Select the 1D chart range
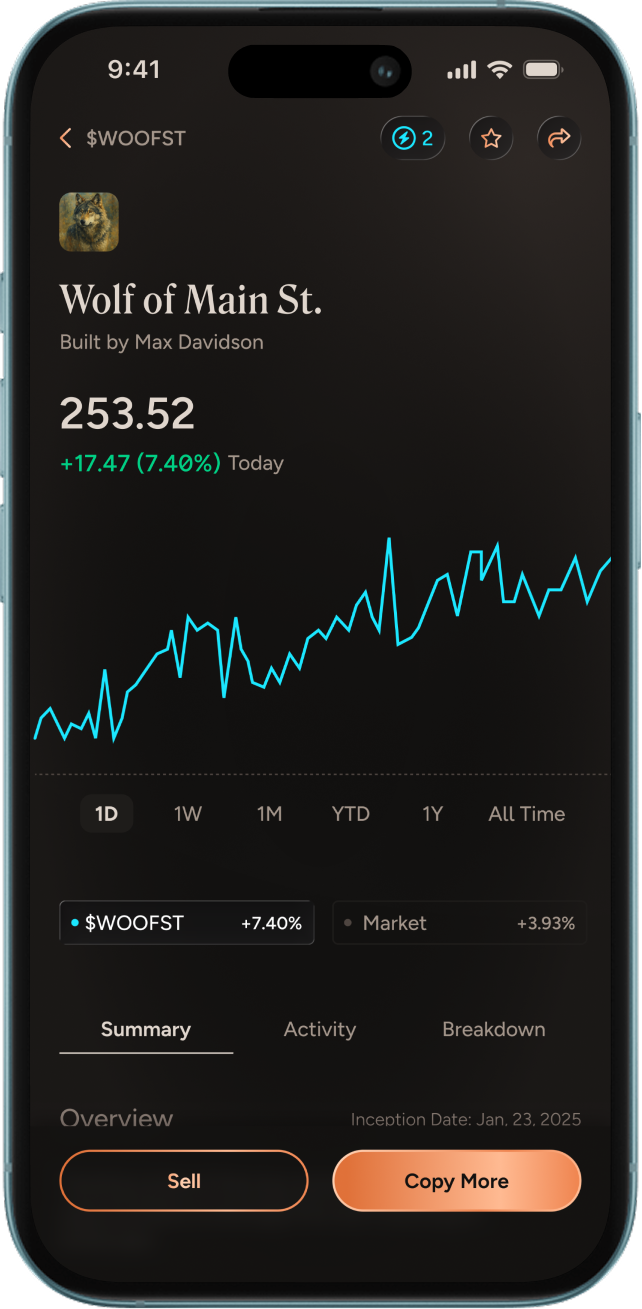642x1309 pixels. 106,814
